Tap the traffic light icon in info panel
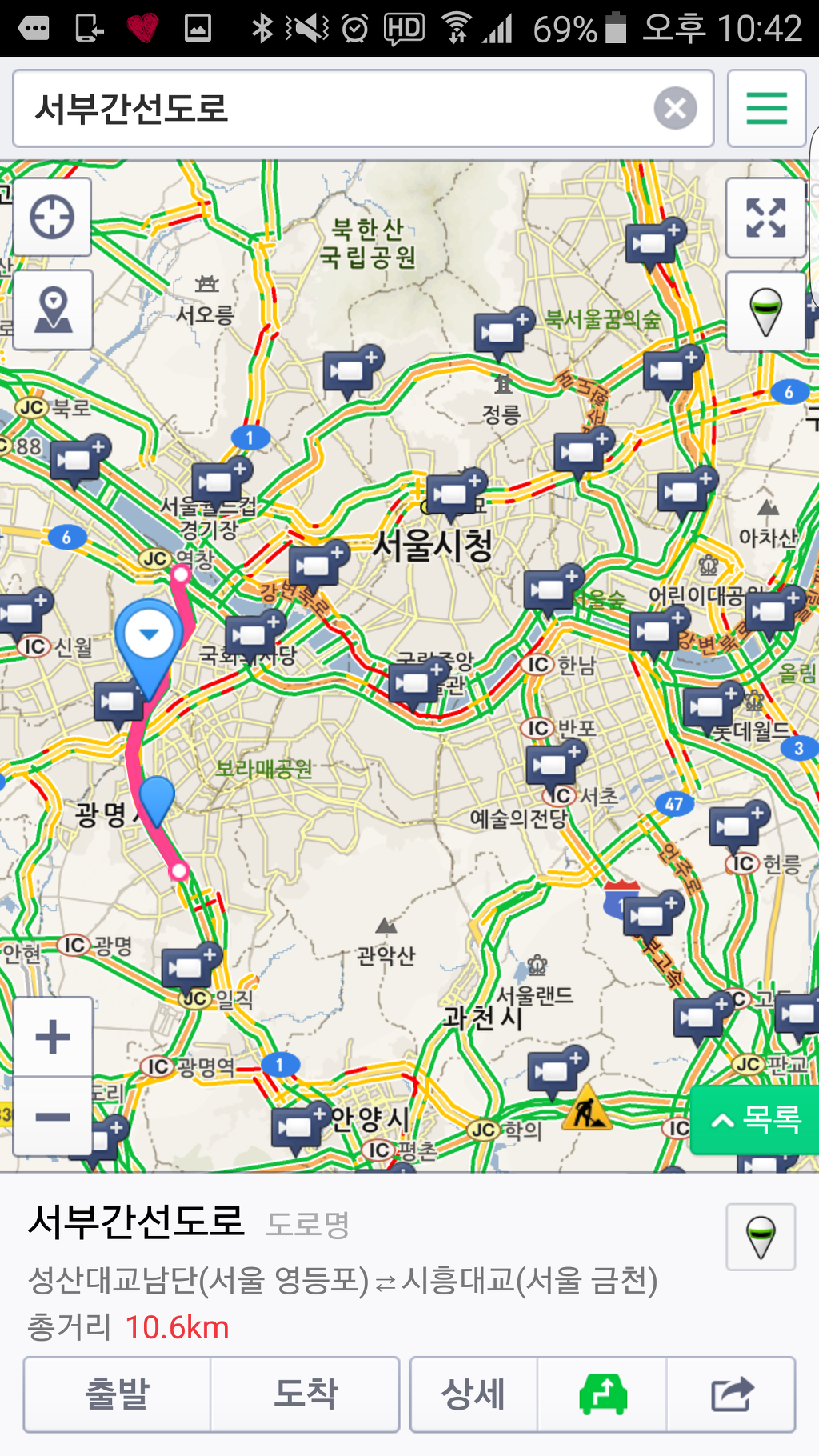The width and height of the screenshot is (819, 1456). [x=760, y=1237]
